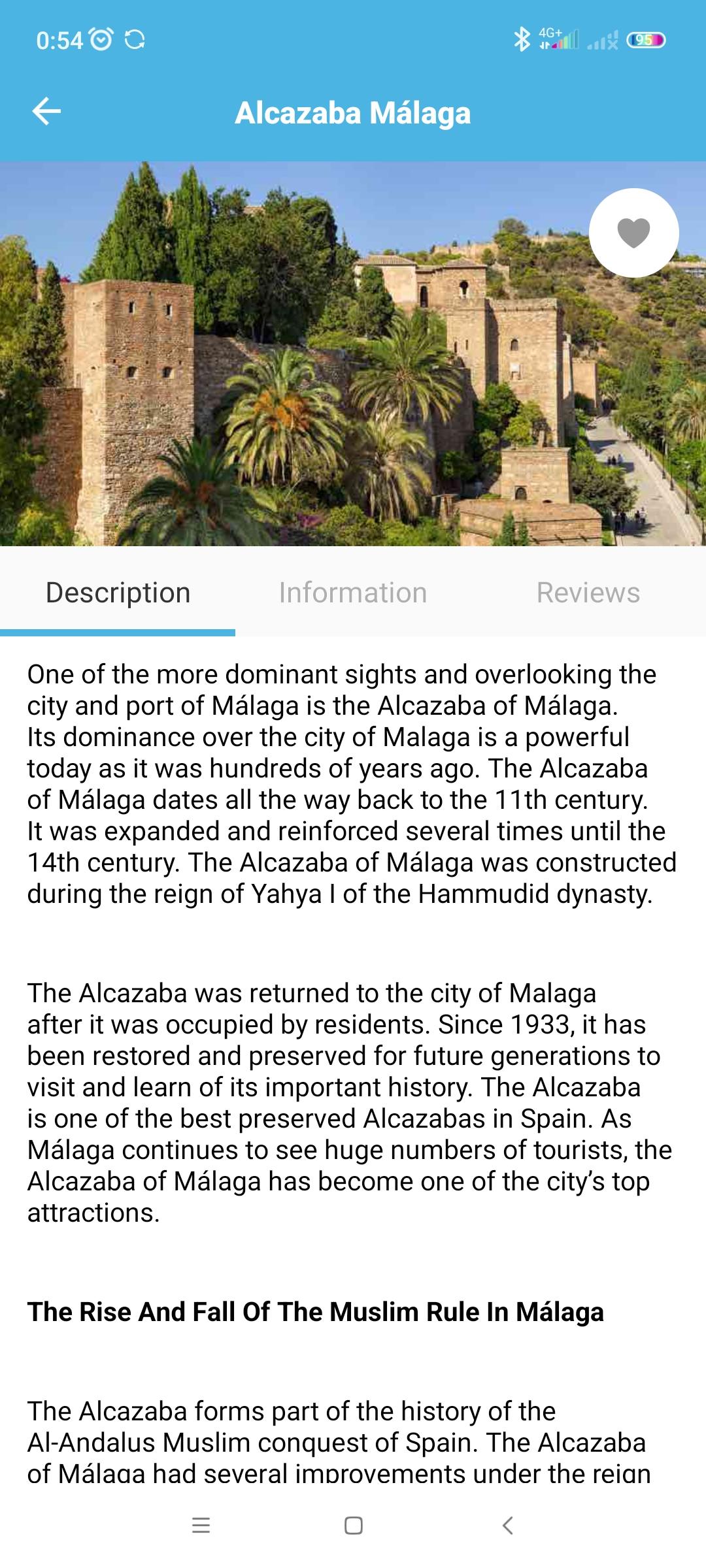
Task: Tap the system home button
Action: [x=354, y=1525]
